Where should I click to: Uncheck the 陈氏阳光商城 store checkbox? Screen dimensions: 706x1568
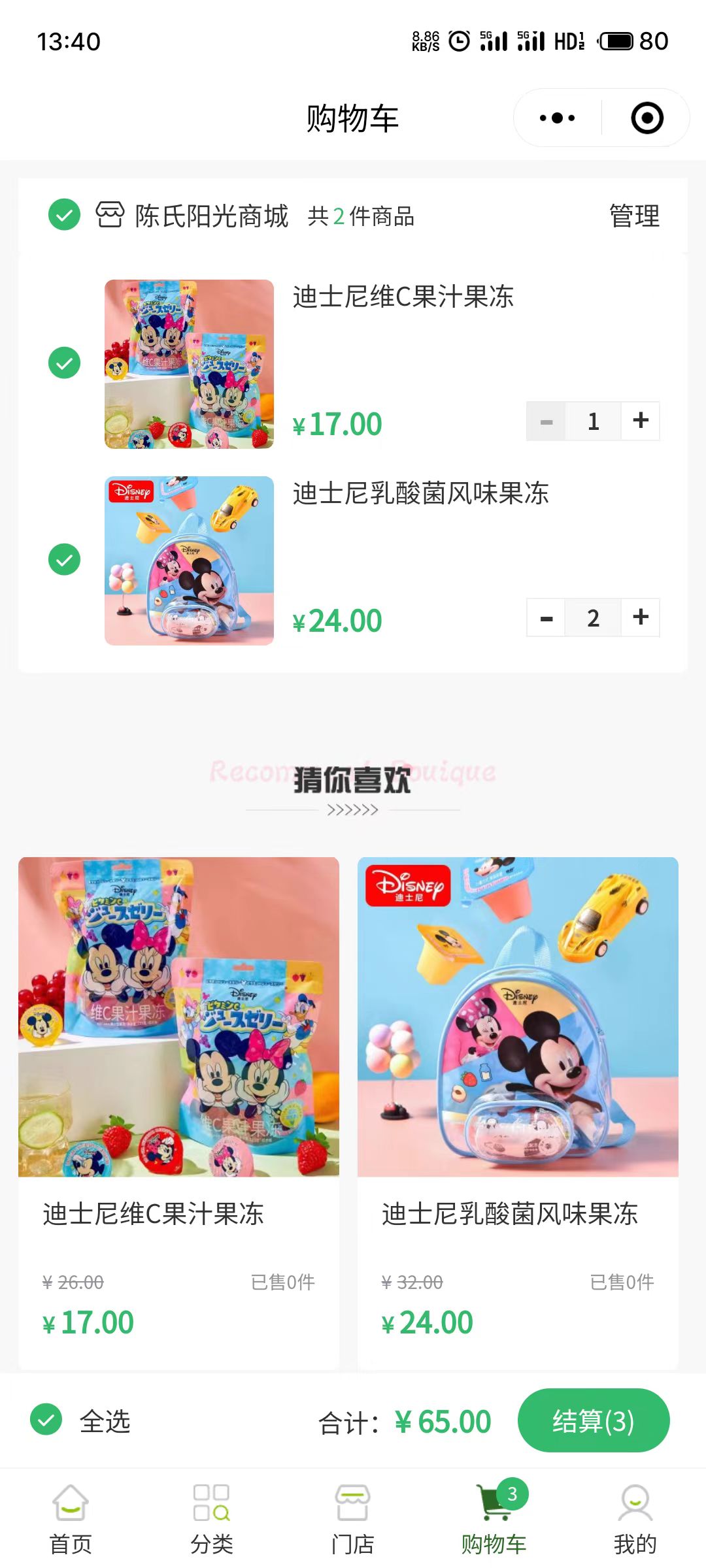point(64,215)
